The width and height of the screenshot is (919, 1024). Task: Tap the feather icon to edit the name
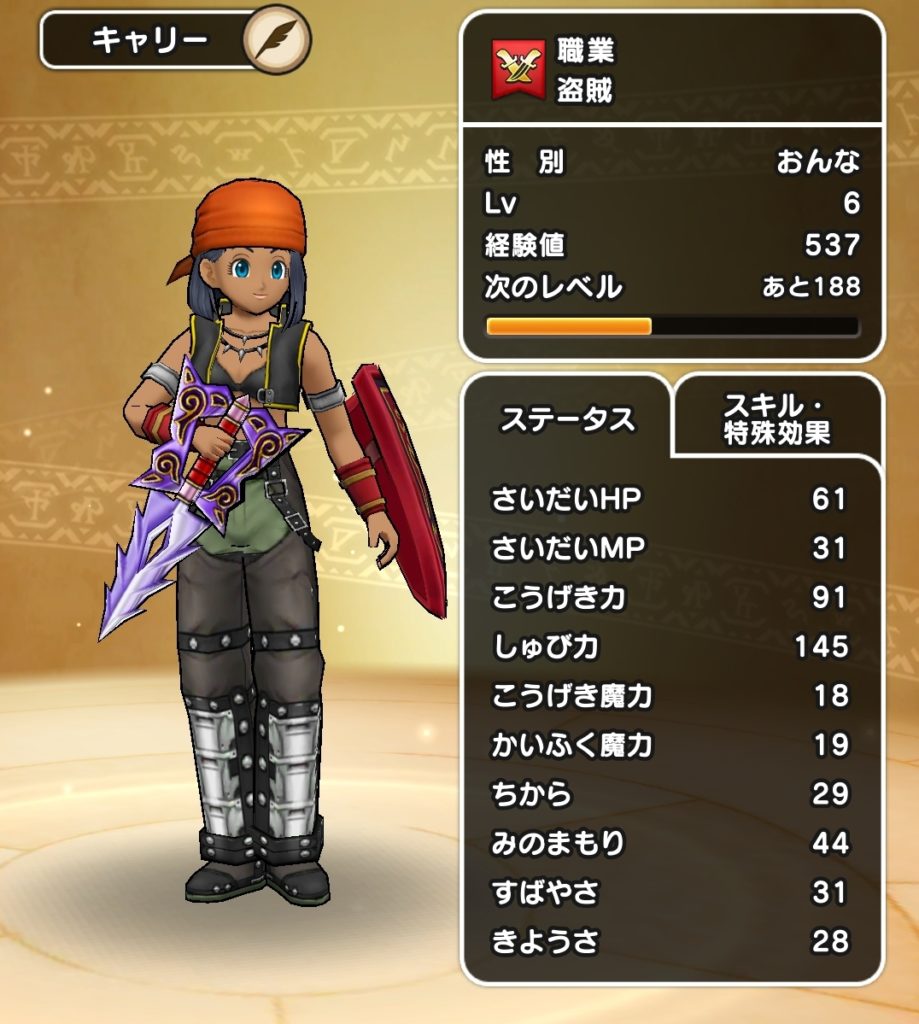[277, 39]
